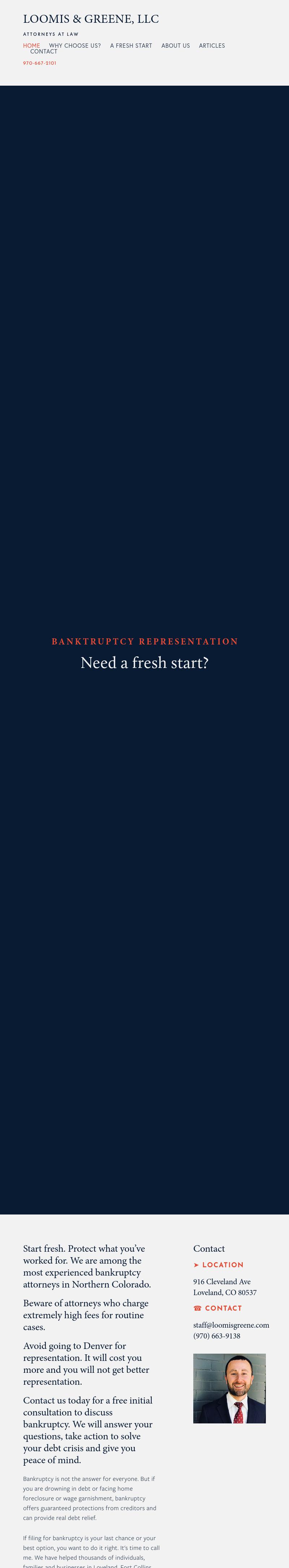Viewport: 289px width, 1568px height.
Task: Dial (970) 663-9138 in Contact section
Action: coord(217,1336)
